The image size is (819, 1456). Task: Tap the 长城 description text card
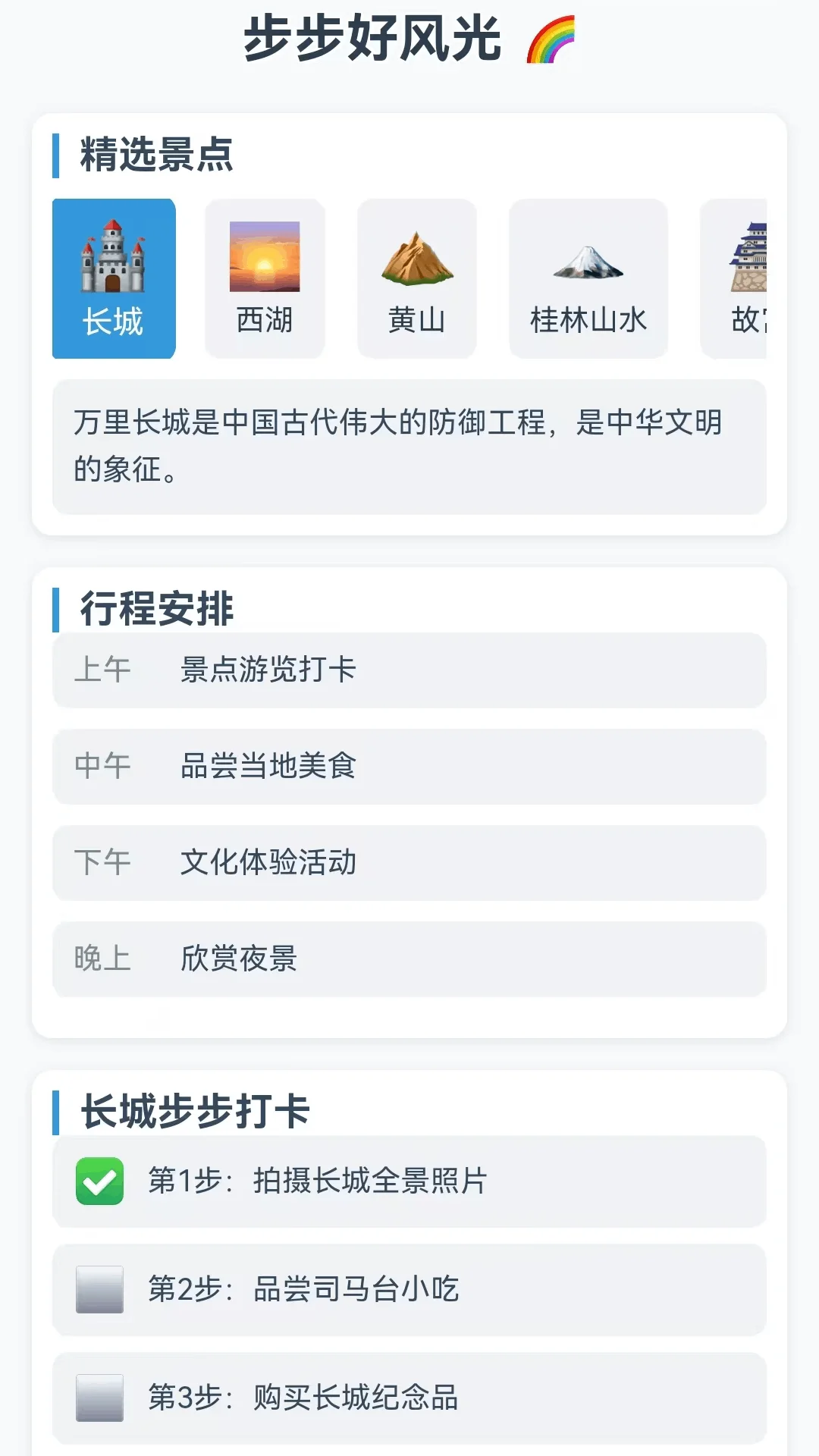tap(409, 447)
